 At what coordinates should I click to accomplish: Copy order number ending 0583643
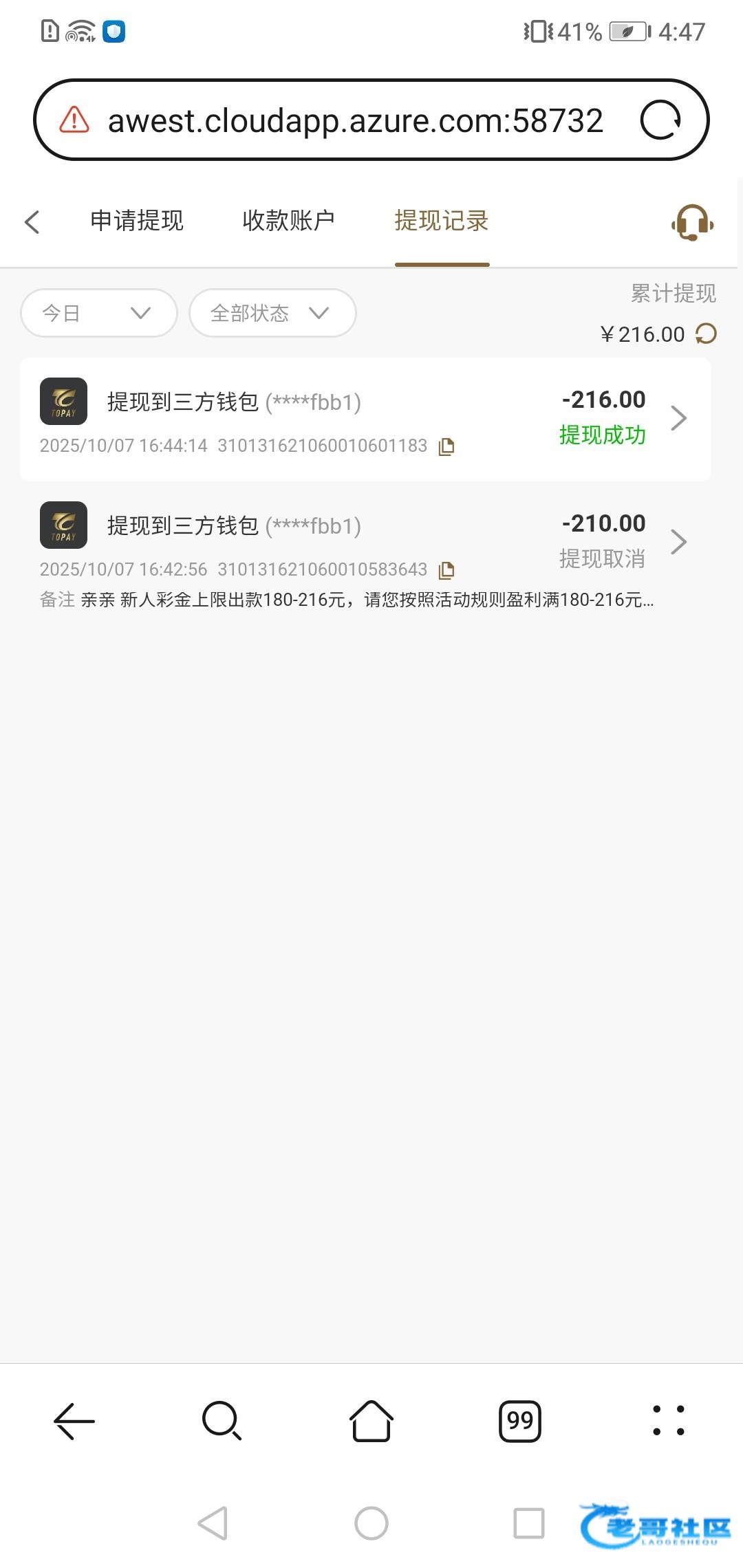coord(446,570)
